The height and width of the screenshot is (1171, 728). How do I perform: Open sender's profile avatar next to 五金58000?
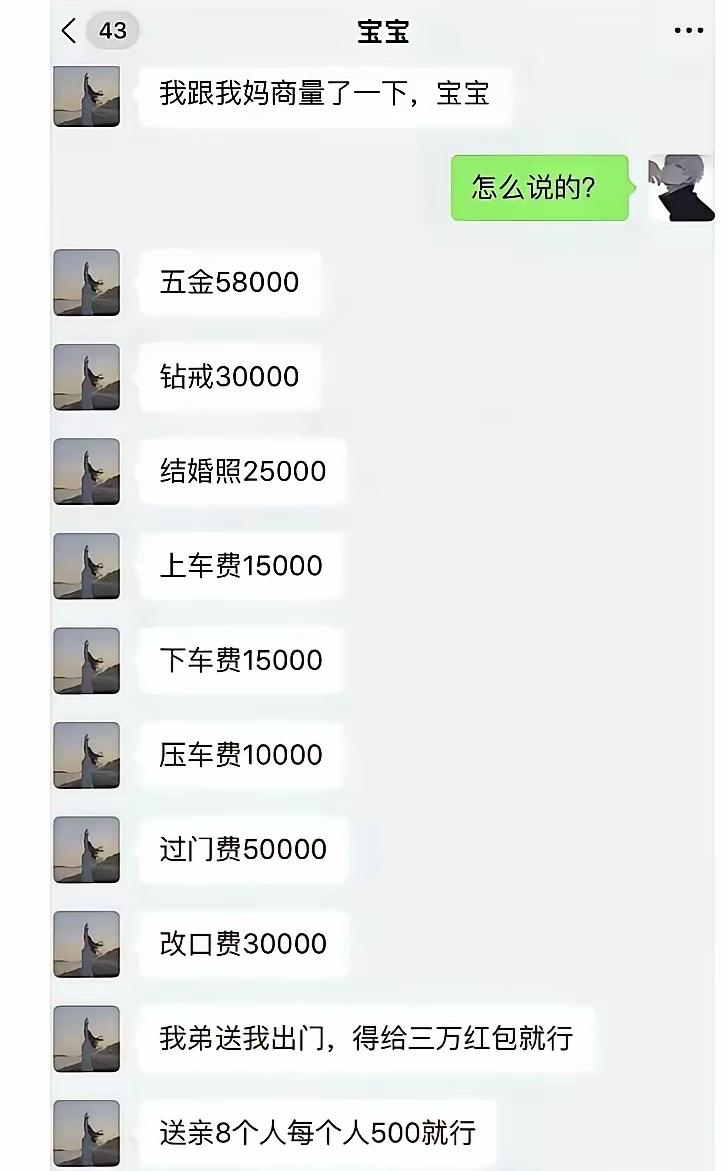click(x=86, y=282)
